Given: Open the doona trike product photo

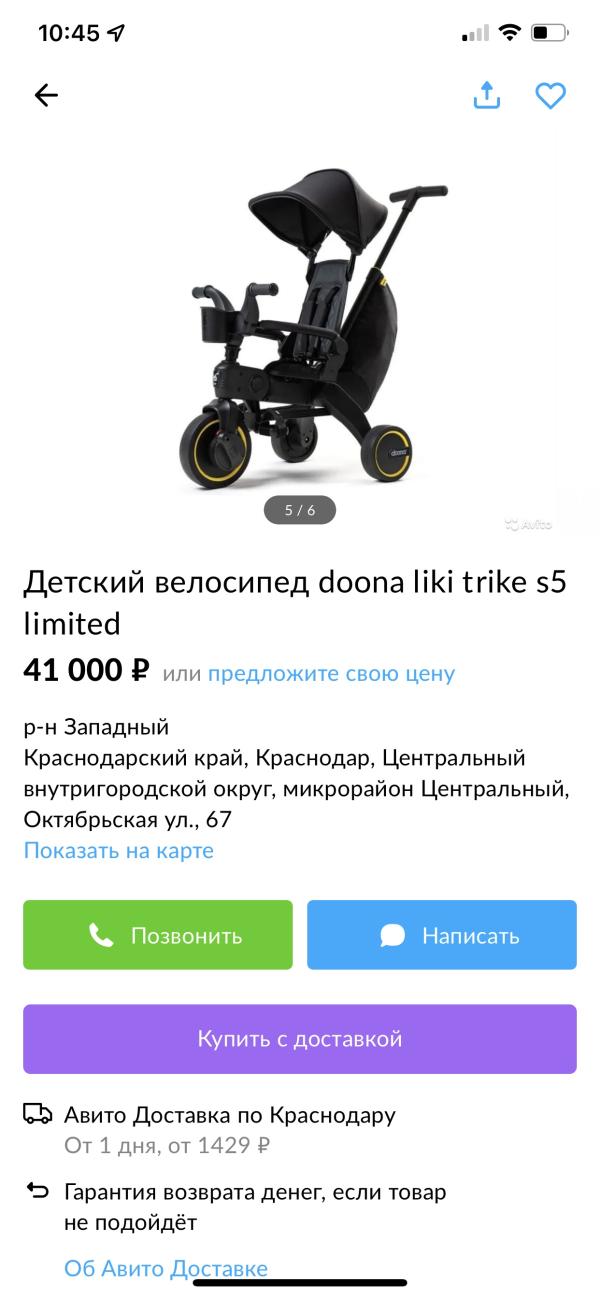Looking at the screenshot, I should click(300, 330).
